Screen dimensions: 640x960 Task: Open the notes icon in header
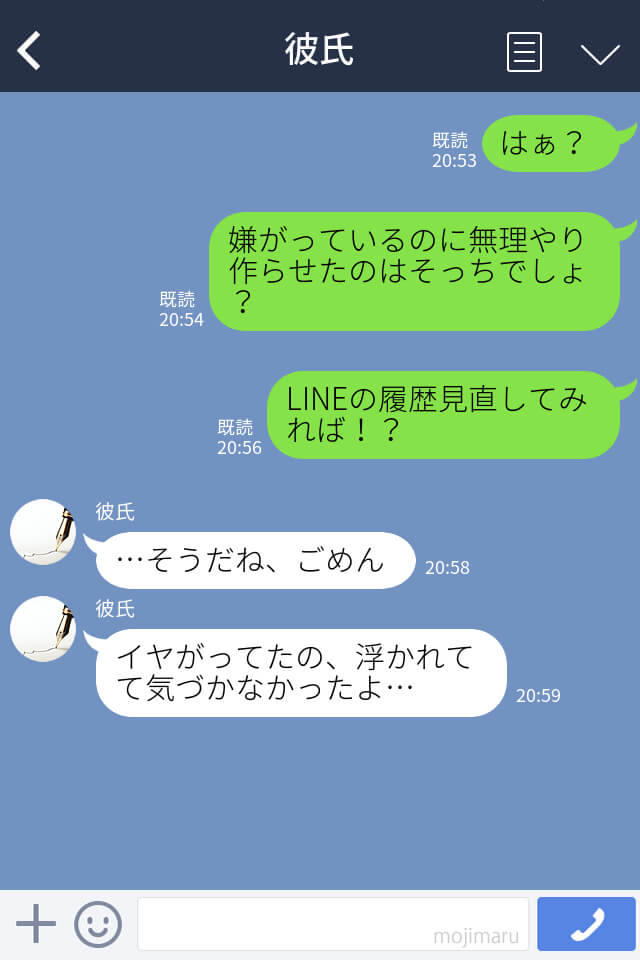(x=524, y=52)
